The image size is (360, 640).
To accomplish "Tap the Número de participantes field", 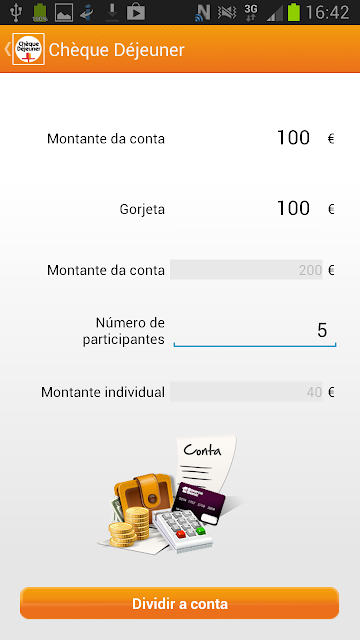I will click(255, 331).
